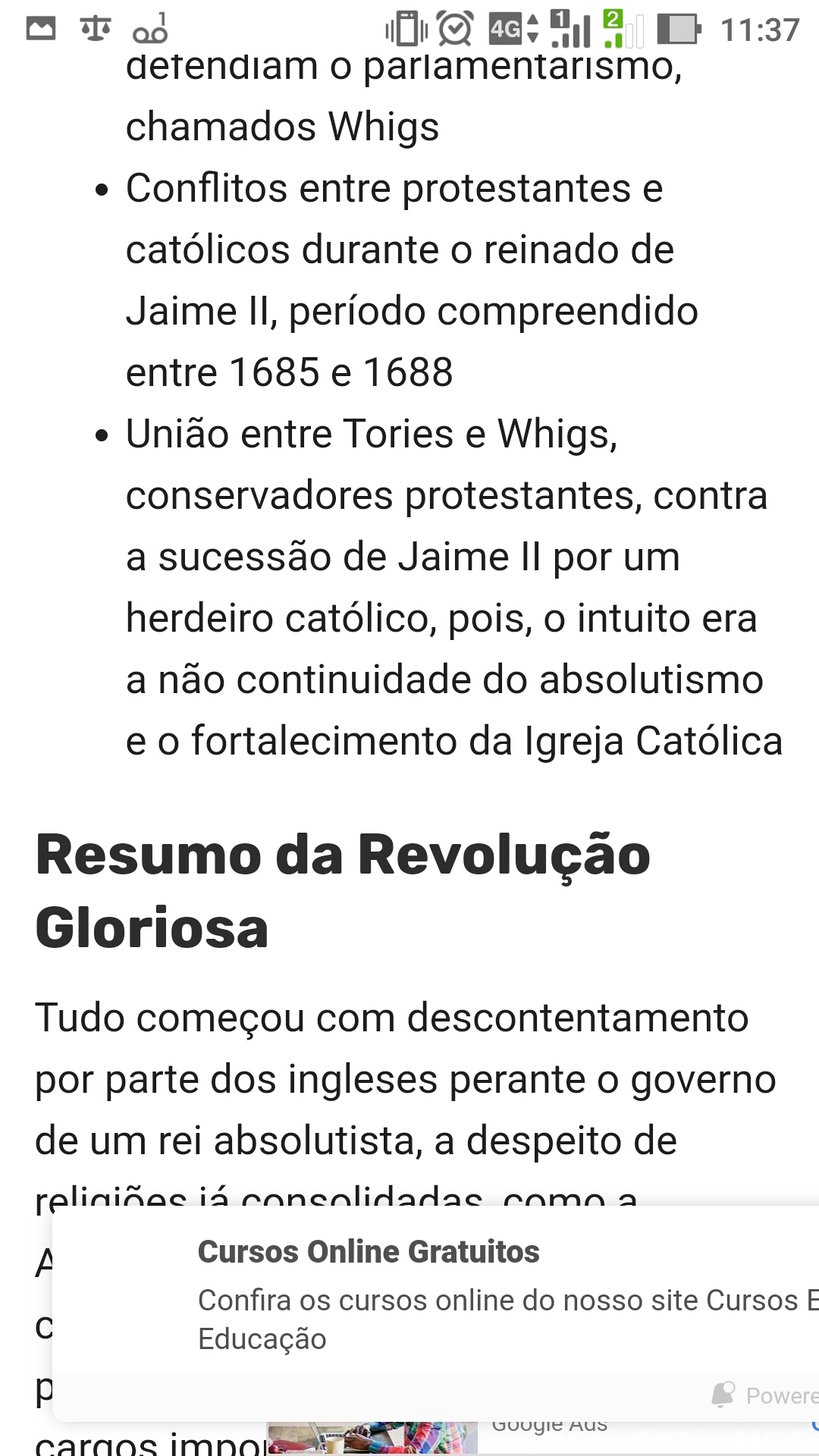The image size is (819, 1456).
Task: Open the Google Ads banner image
Action: (x=372, y=1439)
